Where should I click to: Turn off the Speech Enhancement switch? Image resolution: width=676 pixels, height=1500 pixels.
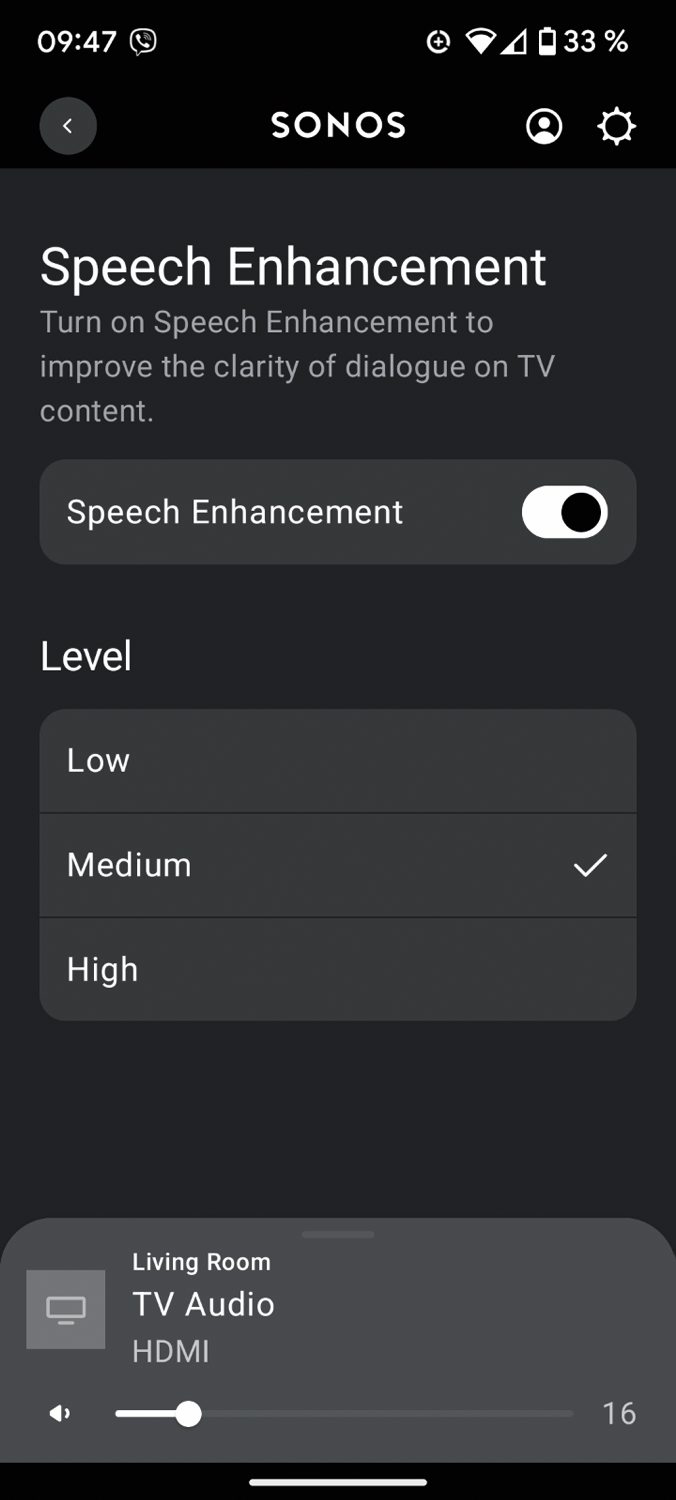point(564,512)
